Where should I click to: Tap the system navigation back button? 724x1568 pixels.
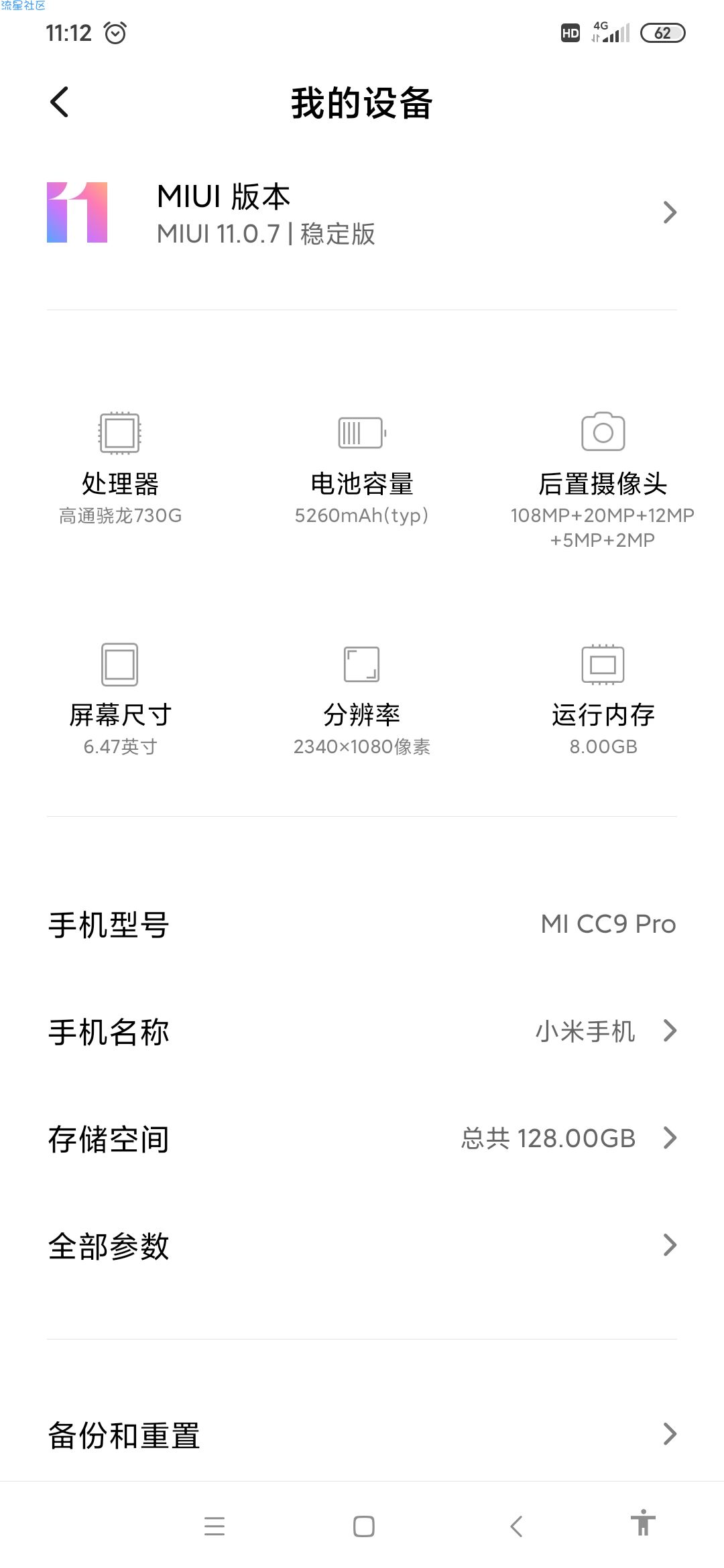(516, 1526)
